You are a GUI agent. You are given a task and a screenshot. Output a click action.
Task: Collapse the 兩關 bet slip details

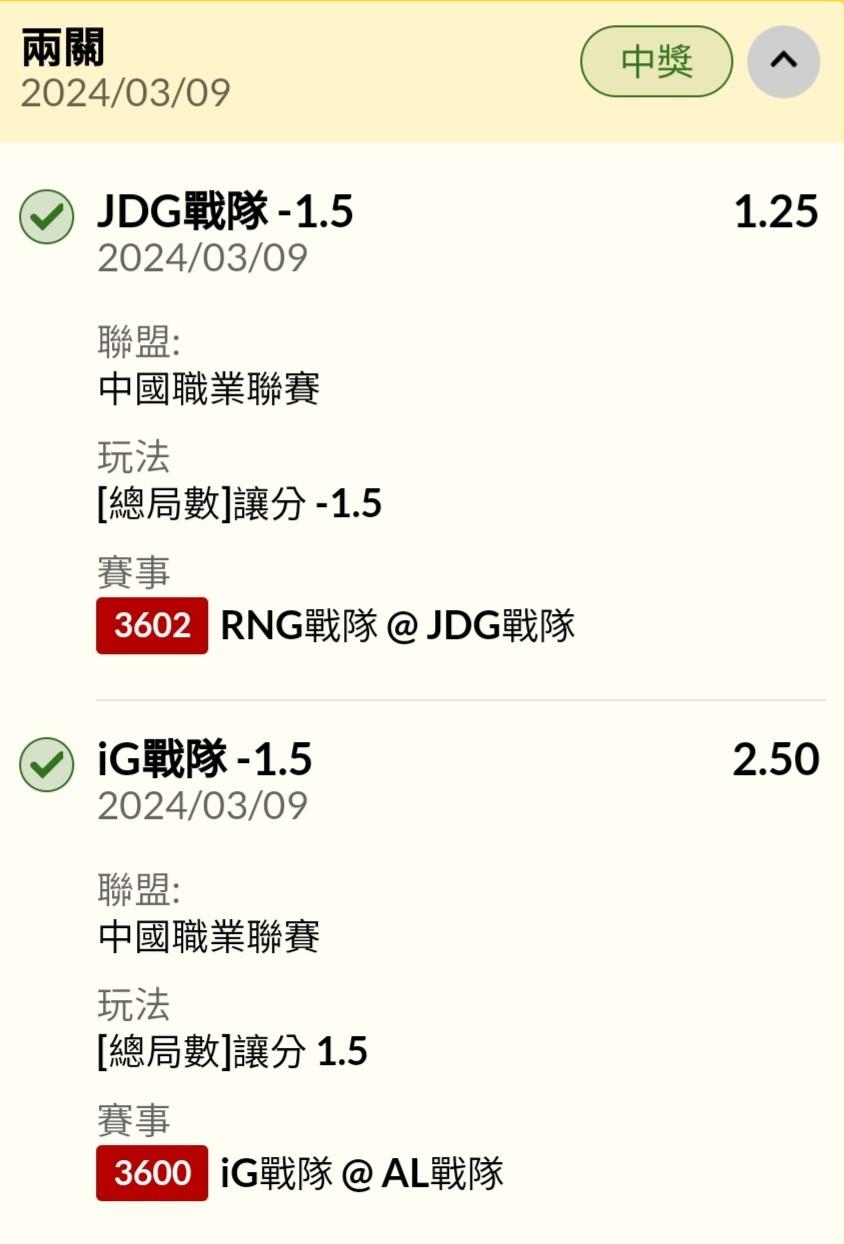[x=783, y=61]
